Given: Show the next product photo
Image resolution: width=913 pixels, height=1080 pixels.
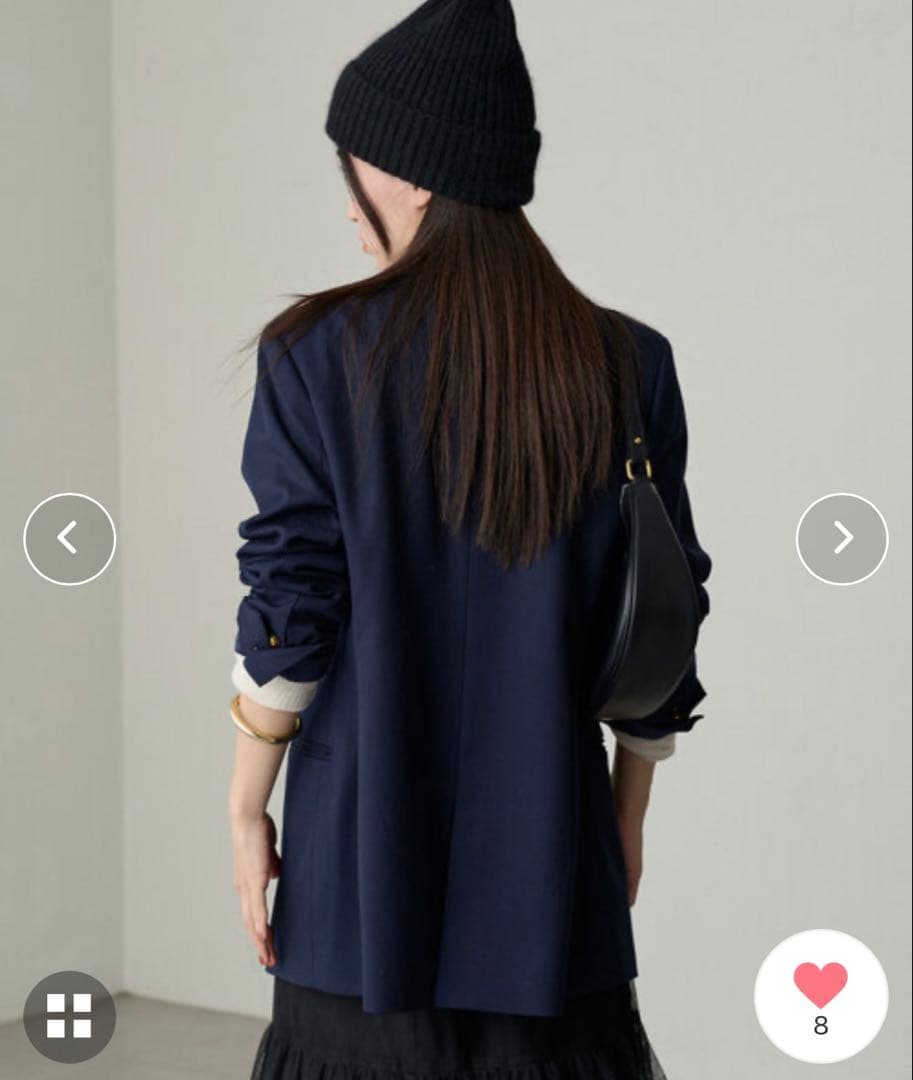Looking at the screenshot, I should pos(842,539).
